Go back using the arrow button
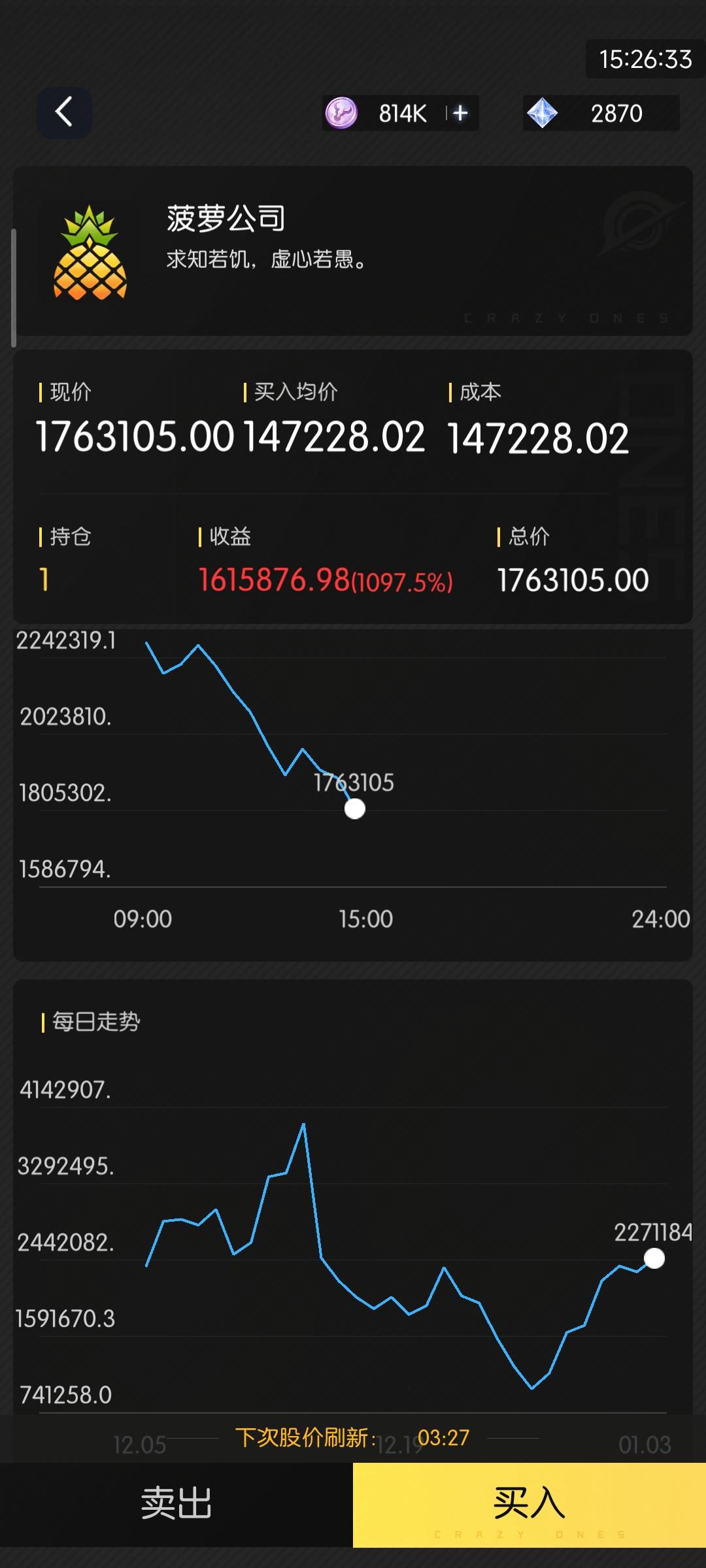 (64, 112)
